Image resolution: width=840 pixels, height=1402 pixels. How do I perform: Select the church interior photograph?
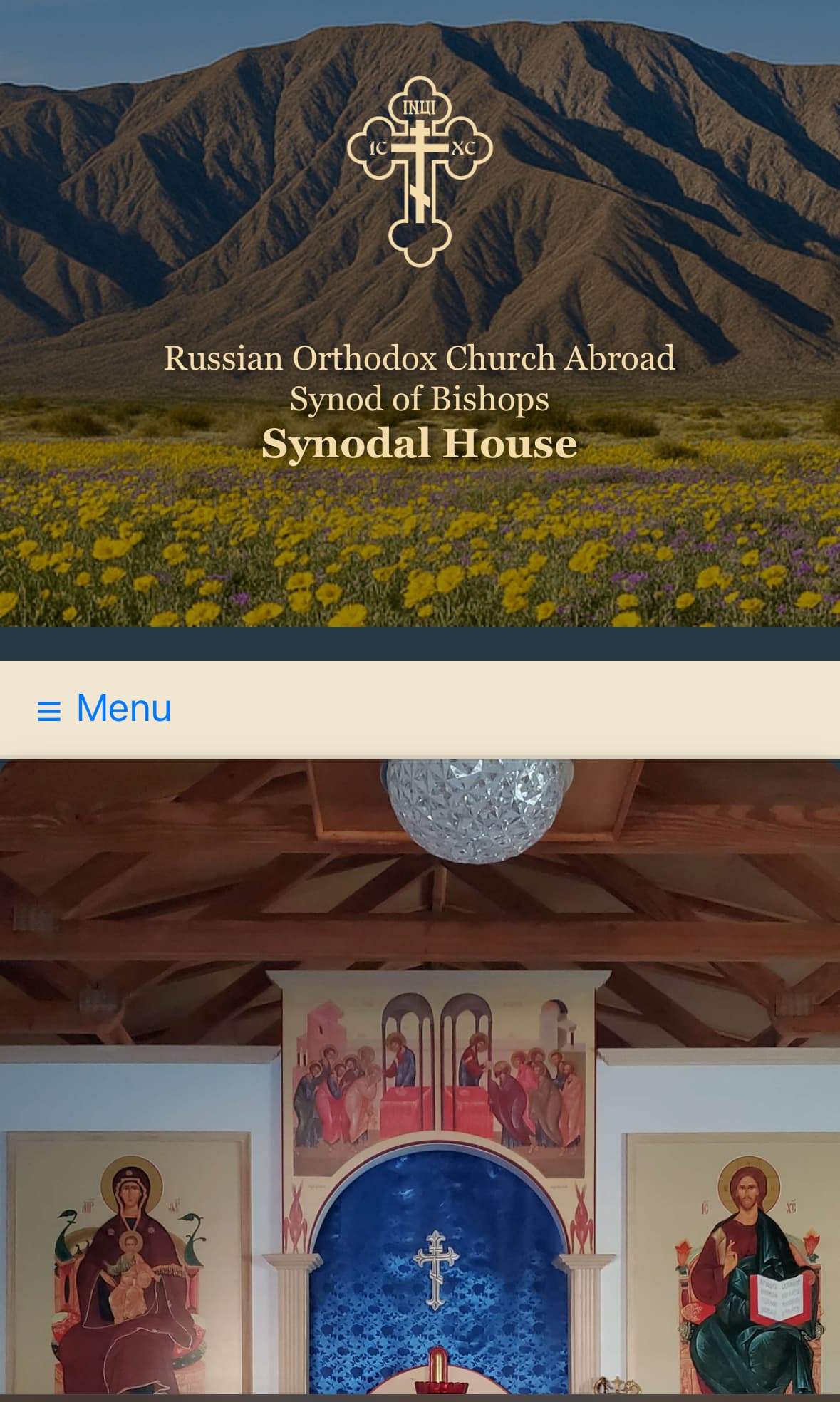pyautogui.click(x=420, y=1069)
